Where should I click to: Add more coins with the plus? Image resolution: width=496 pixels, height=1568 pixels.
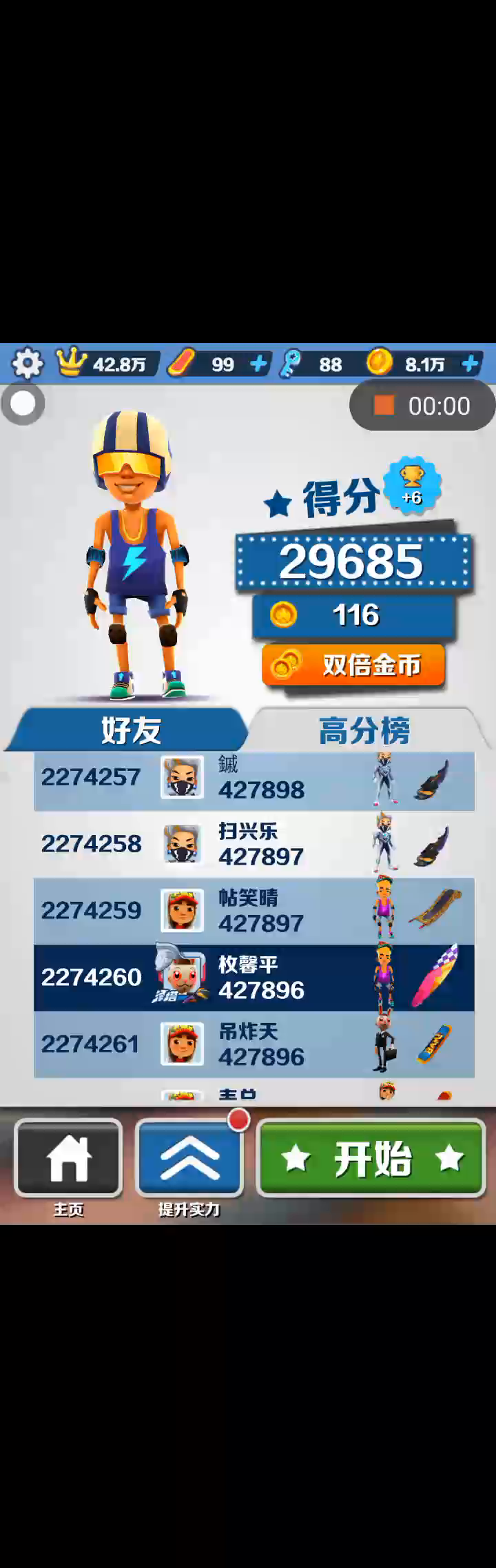[470, 363]
